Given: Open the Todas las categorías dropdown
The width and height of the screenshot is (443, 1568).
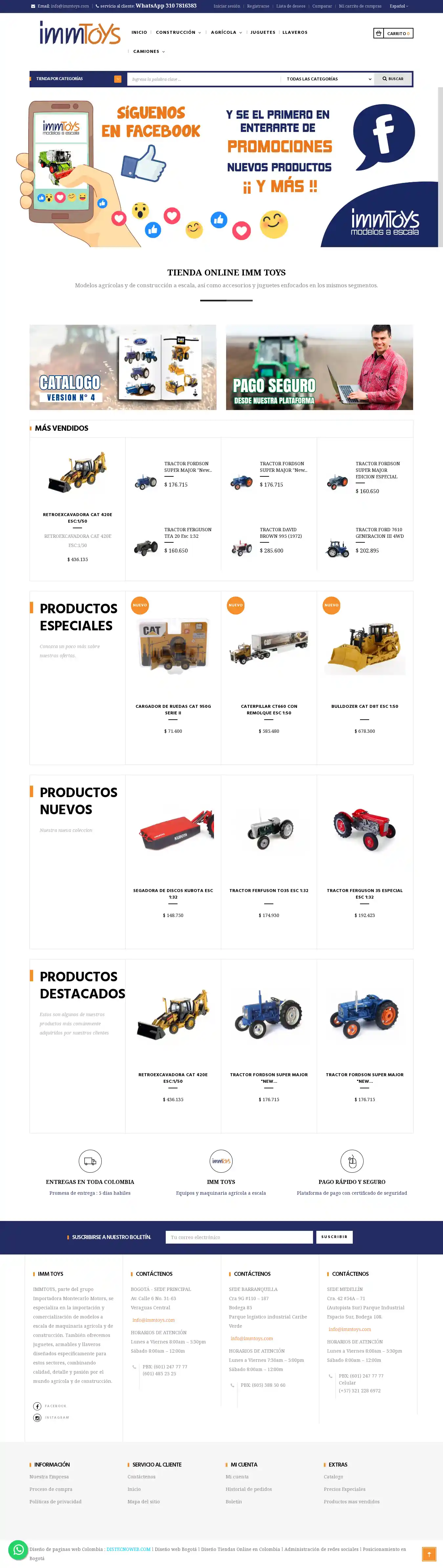Looking at the screenshot, I should tap(328, 79).
